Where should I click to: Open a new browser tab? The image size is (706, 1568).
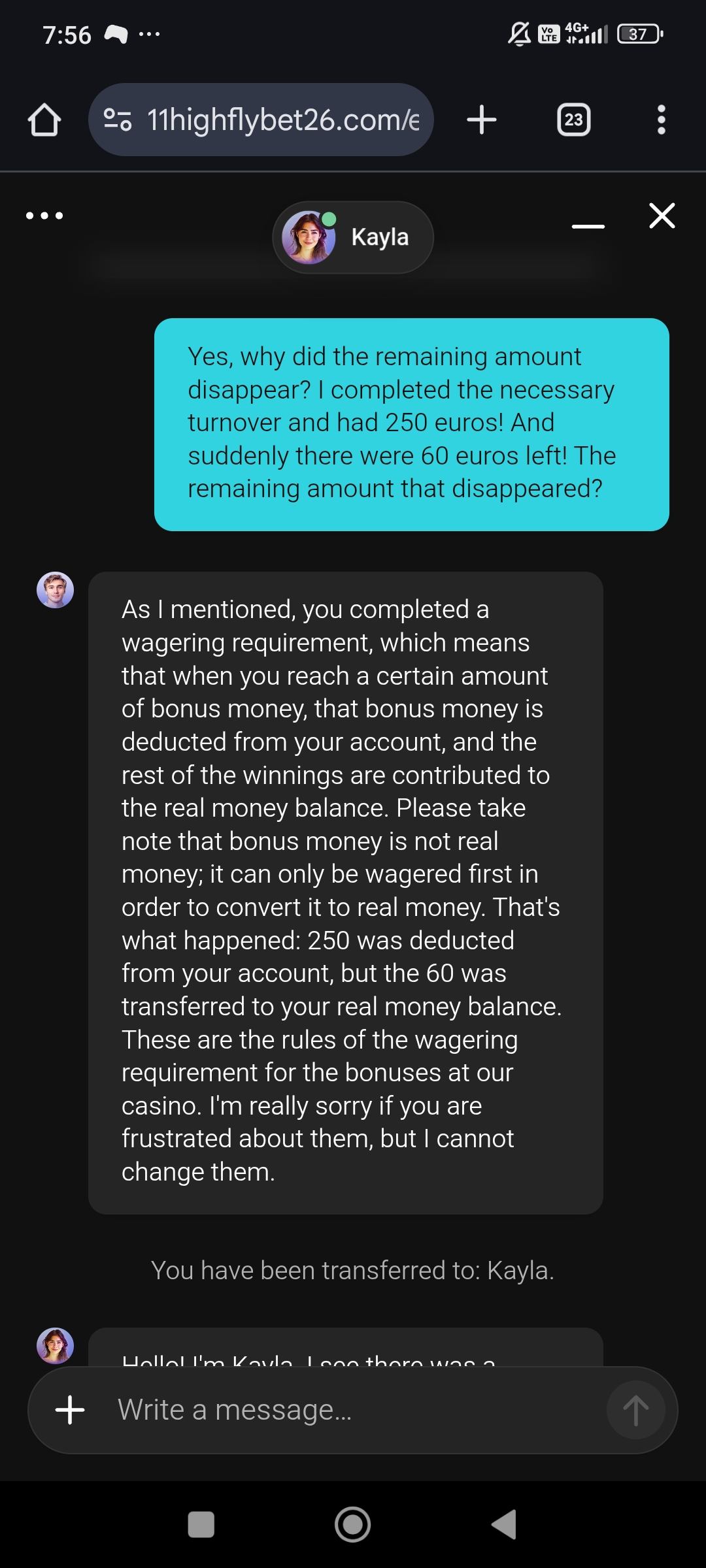(x=482, y=120)
